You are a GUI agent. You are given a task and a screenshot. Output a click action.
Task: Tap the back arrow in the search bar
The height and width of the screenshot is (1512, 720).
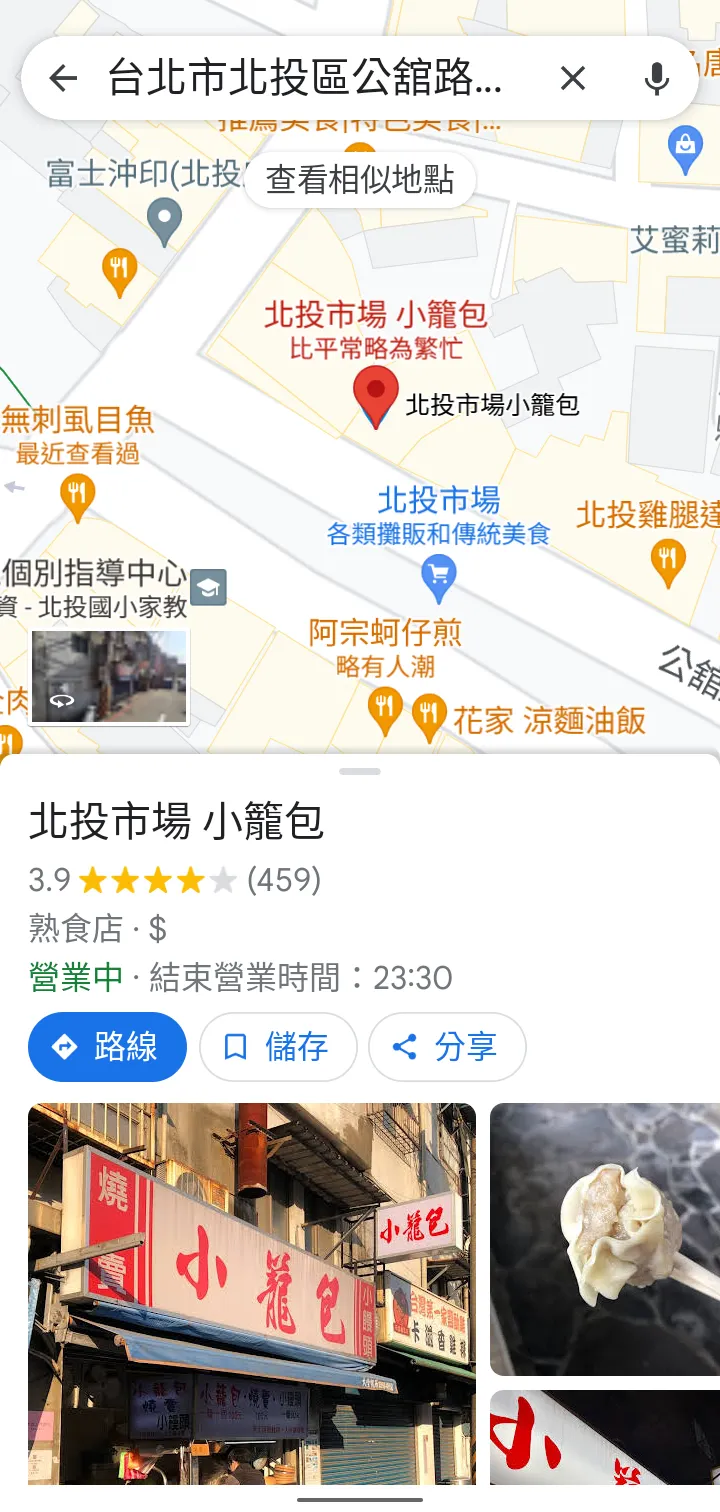[63, 77]
